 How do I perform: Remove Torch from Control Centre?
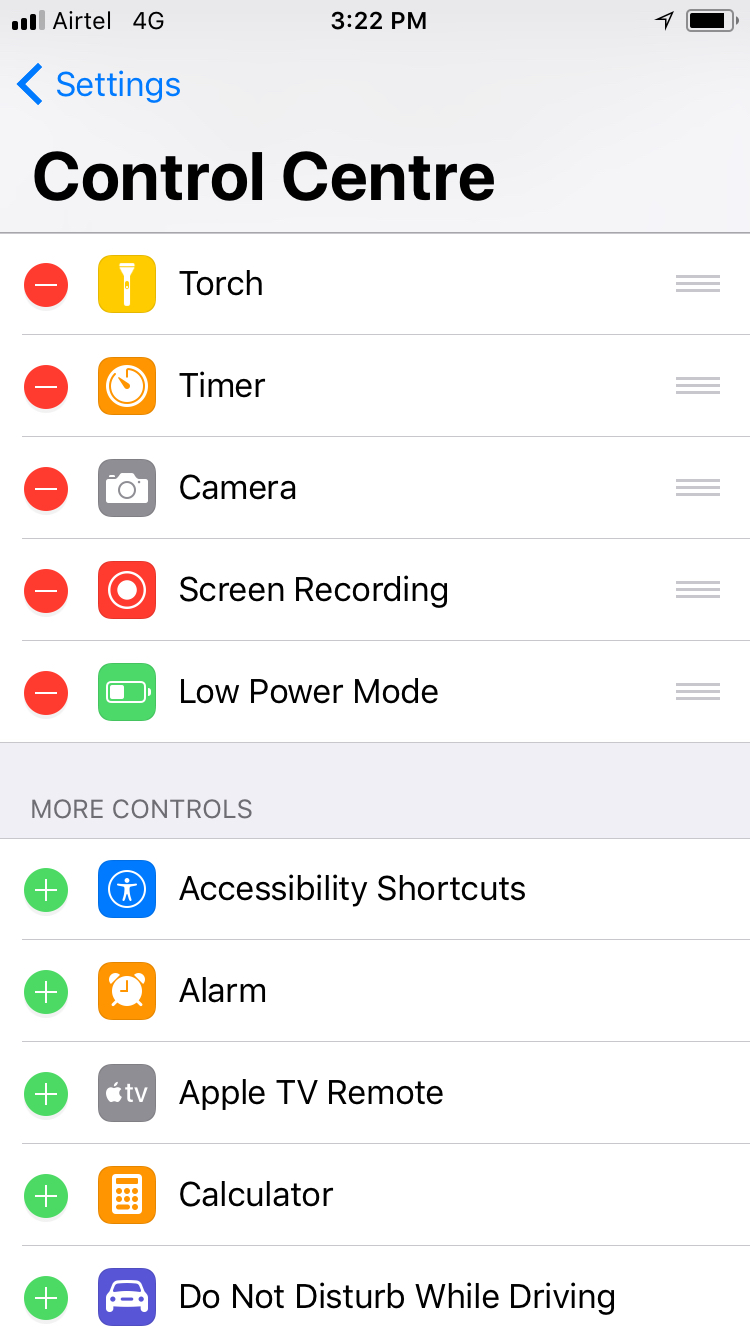coord(46,285)
